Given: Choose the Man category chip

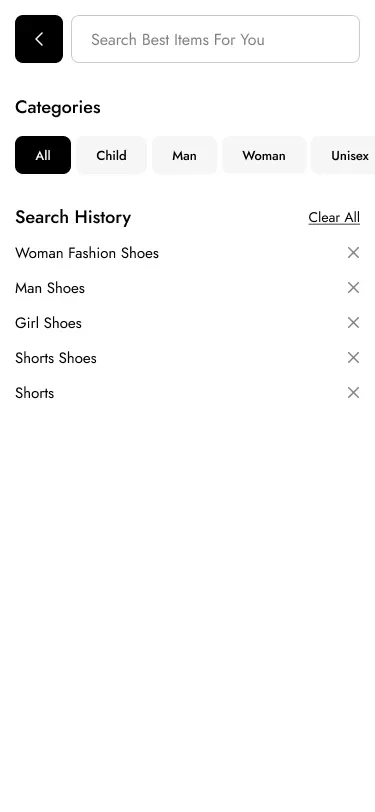Looking at the screenshot, I should tap(184, 155).
